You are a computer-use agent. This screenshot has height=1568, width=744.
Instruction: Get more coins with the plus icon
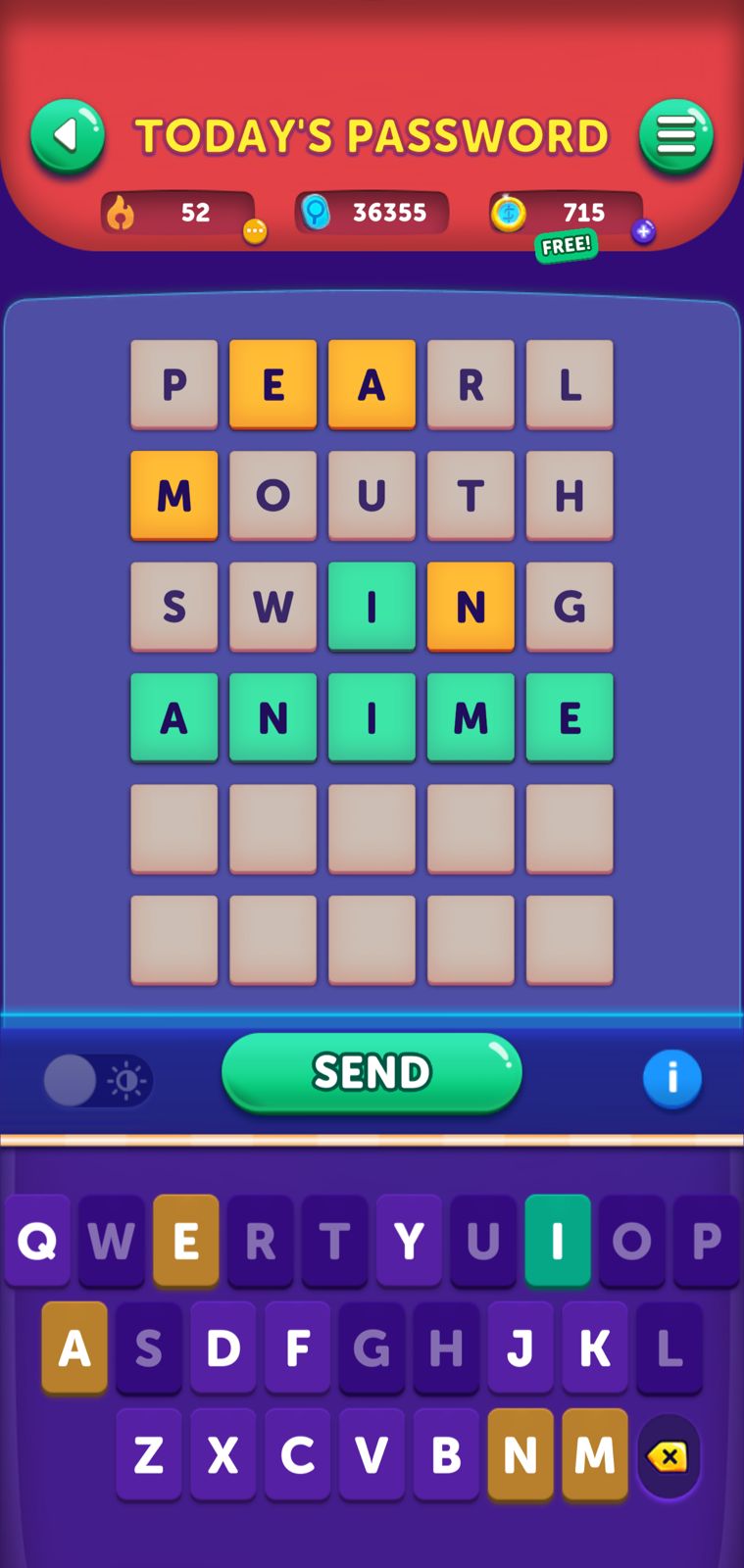[643, 231]
